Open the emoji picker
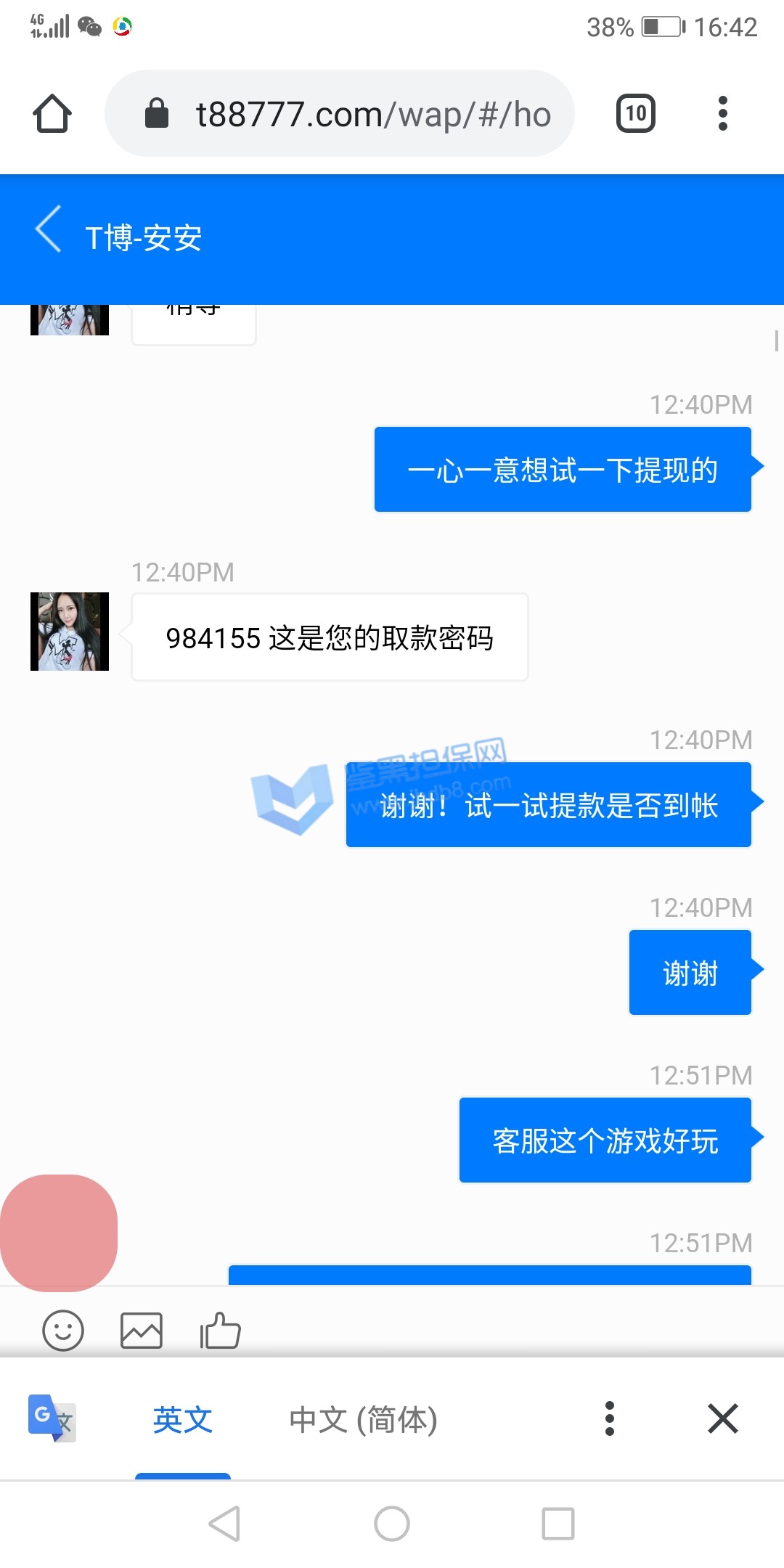Image resolution: width=784 pixels, height=1568 pixels. pos(63,1331)
